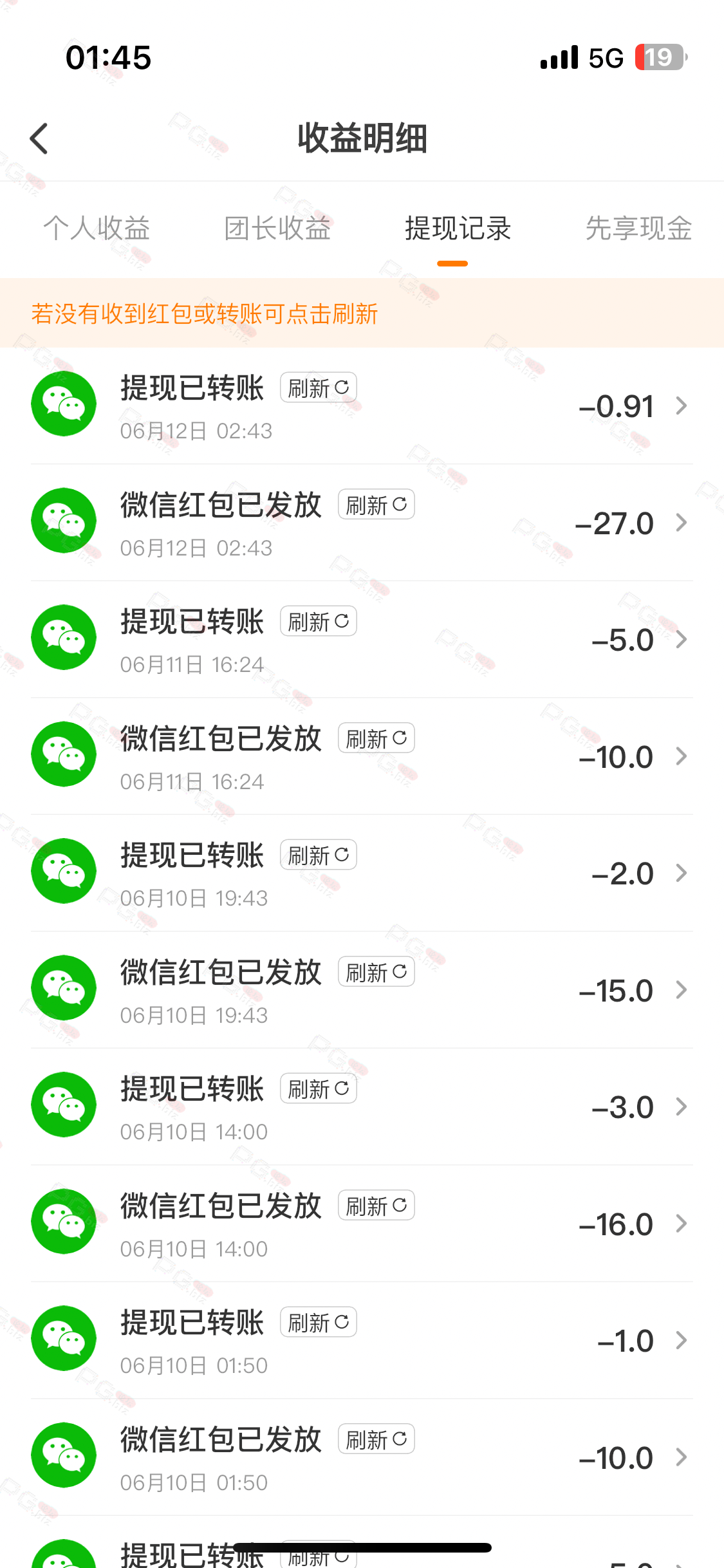Screen dimensions: 724x1568
Task: Tap 刷新 on the -16.0 红包 record
Action: point(376,1206)
